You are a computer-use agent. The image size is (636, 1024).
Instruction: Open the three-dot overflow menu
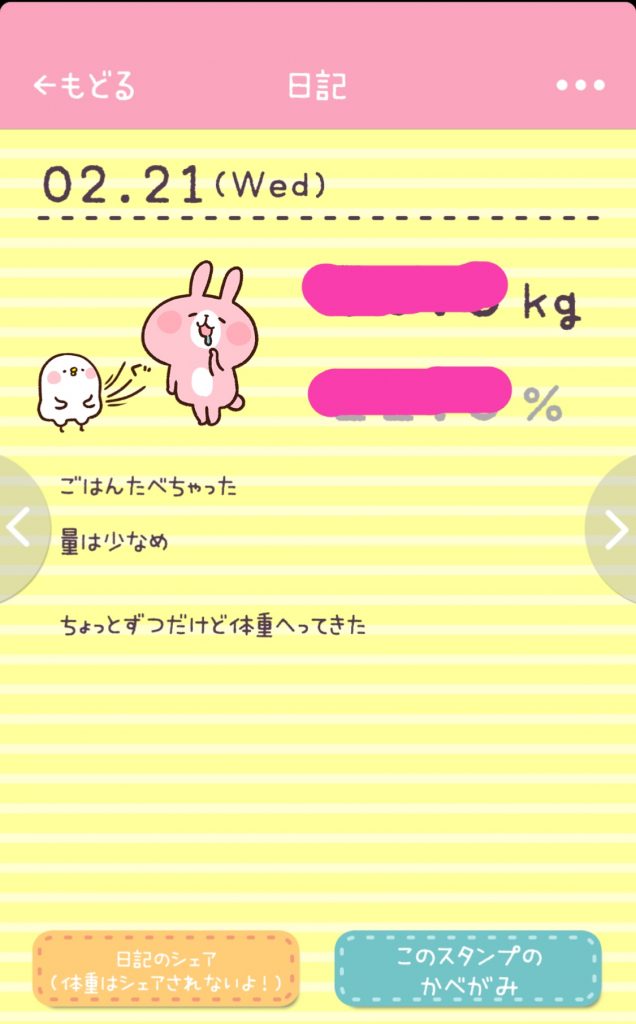[x=580, y=86]
